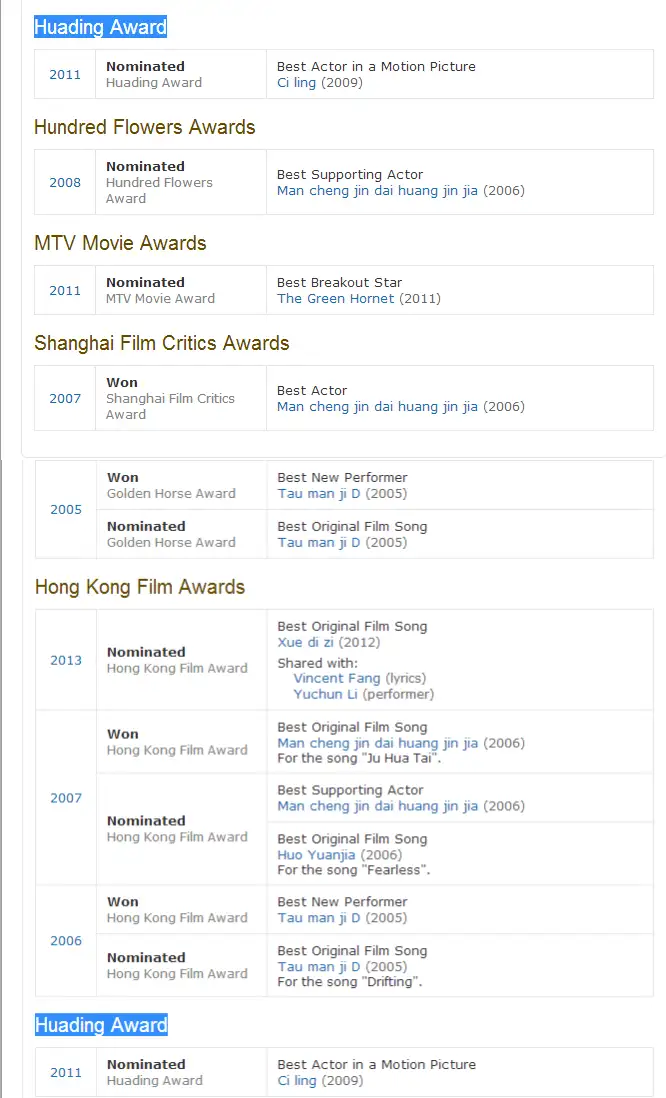The image size is (666, 1098).
Task: Open The Green Hornet film link
Action: (x=335, y=298)
